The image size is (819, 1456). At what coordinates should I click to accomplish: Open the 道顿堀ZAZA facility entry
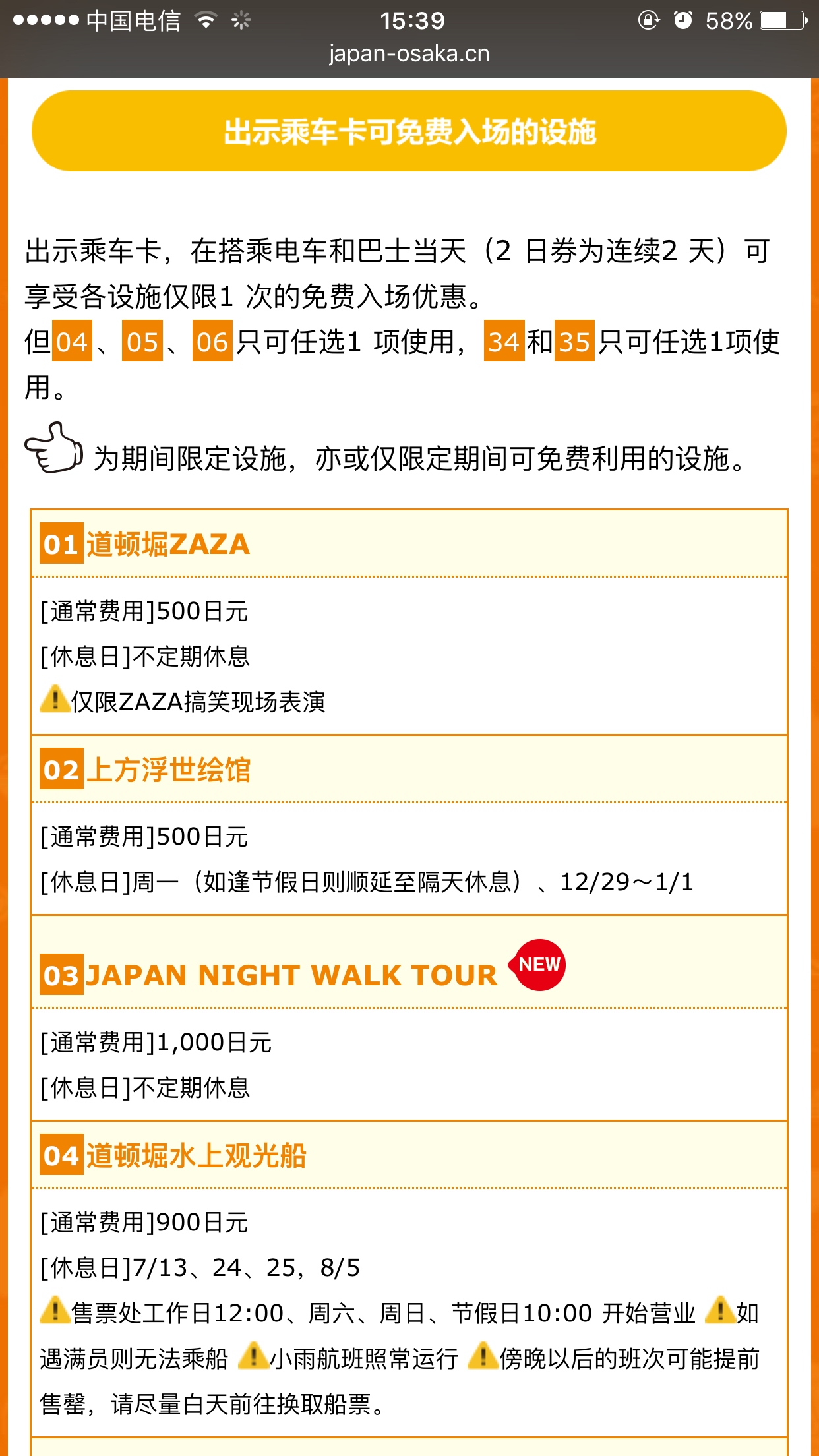click(x=168, y=545)
